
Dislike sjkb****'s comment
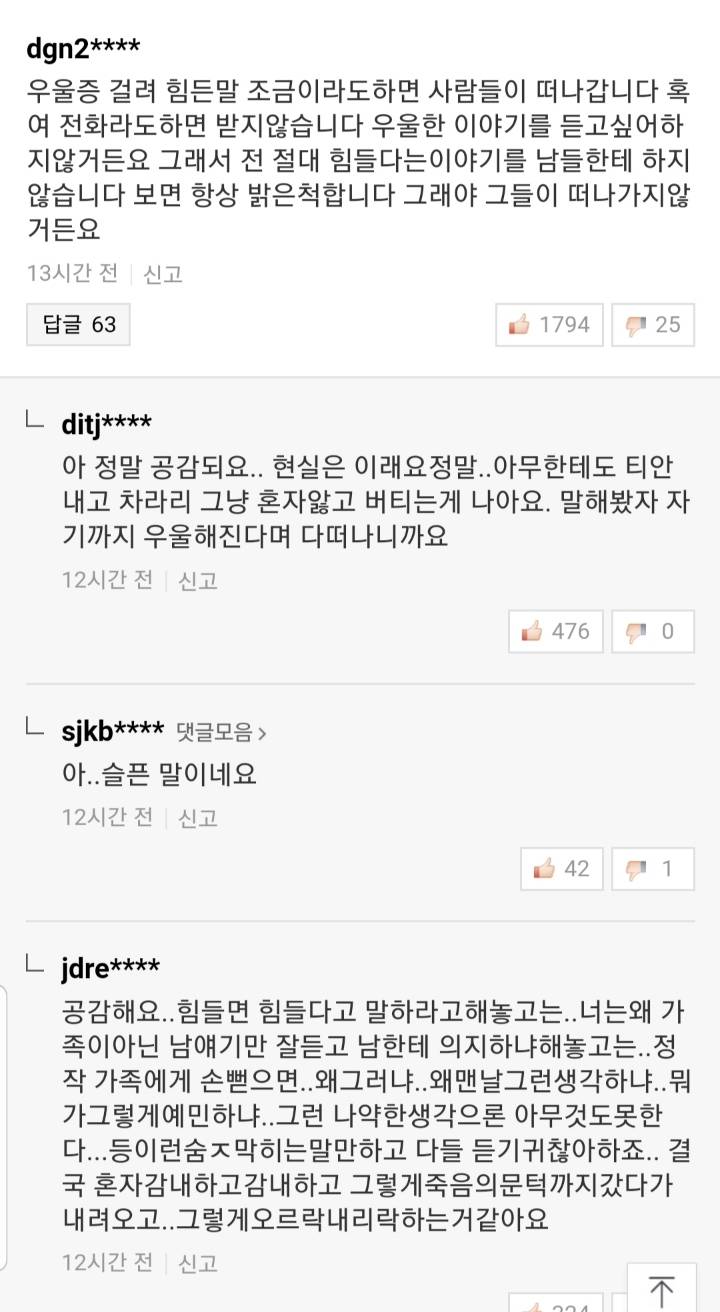coord(655,868)
